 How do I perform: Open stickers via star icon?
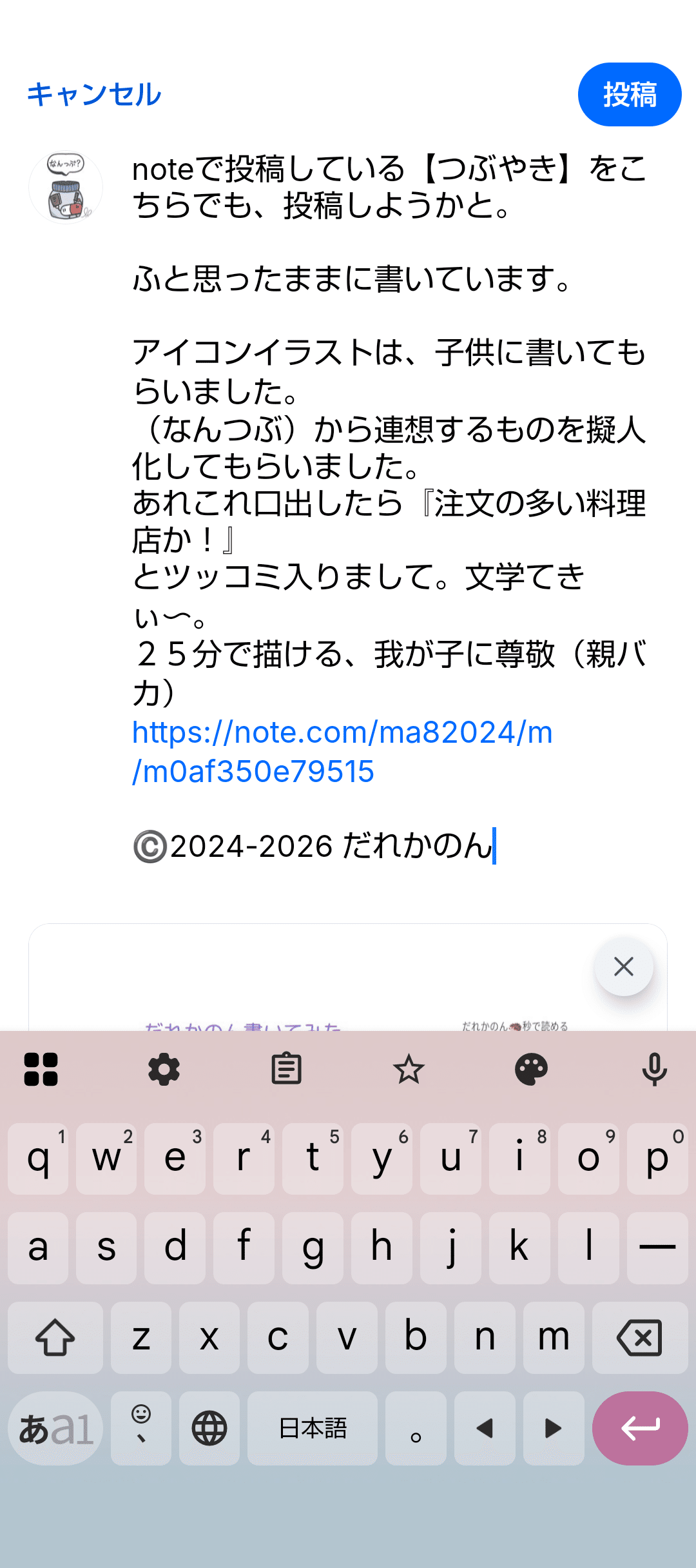[x=409, y=1068]
